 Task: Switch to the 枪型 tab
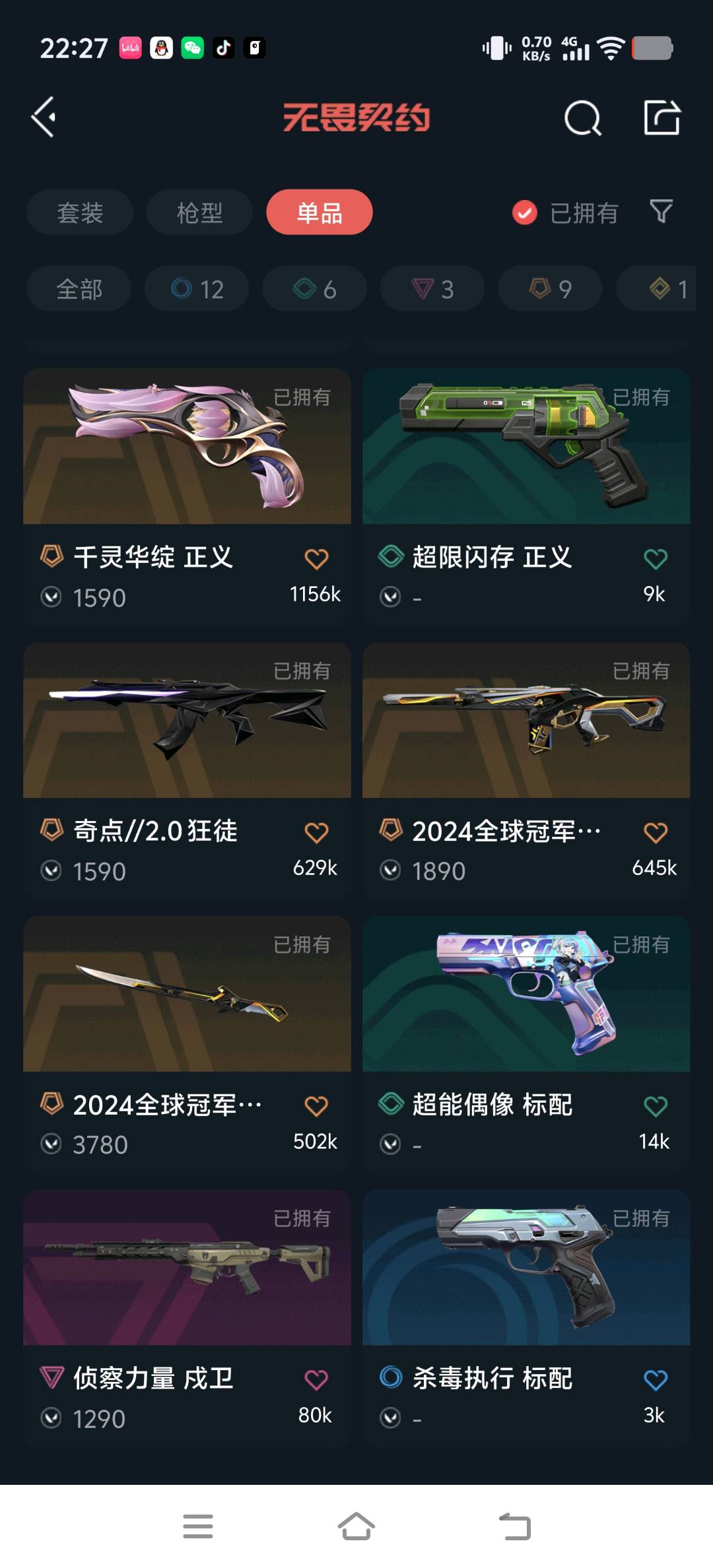point(199,212)
